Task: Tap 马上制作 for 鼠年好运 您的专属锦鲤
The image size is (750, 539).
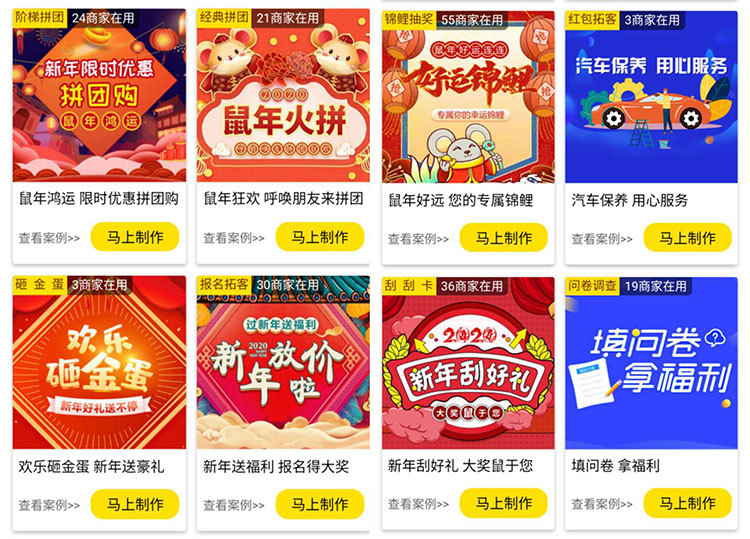Action: 504,237
